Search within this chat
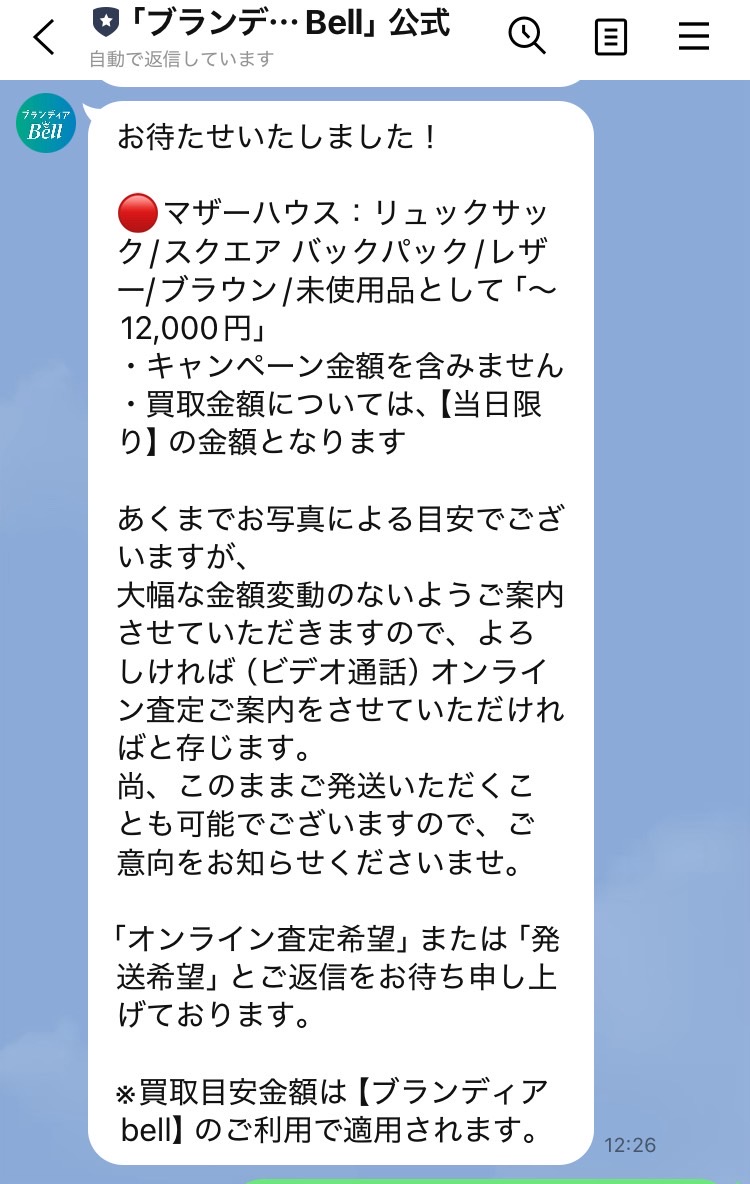The height and width of the screenshot is (1184, 750). tap(526, 37)
